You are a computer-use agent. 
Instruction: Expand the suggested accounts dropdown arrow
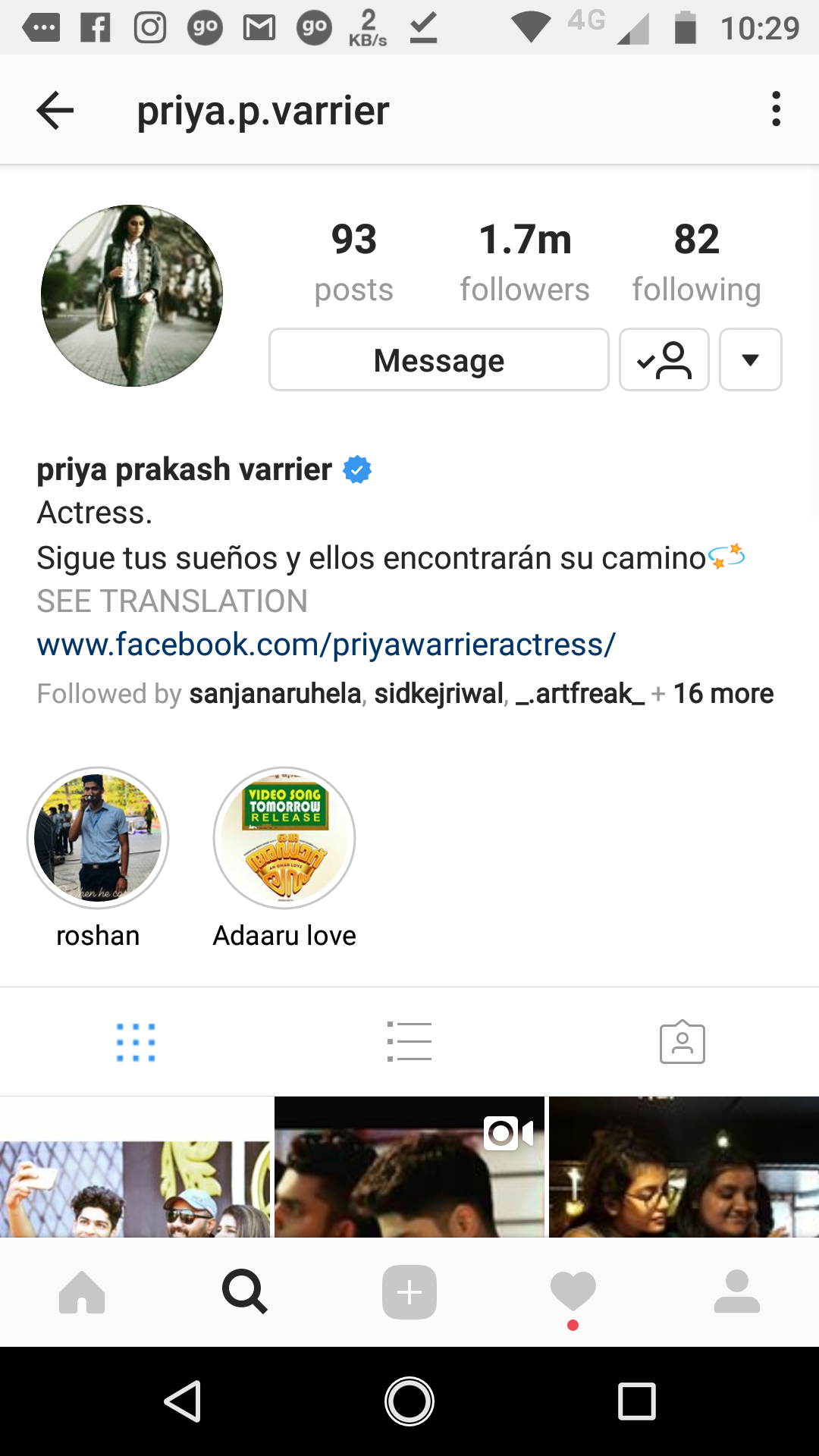751,359
